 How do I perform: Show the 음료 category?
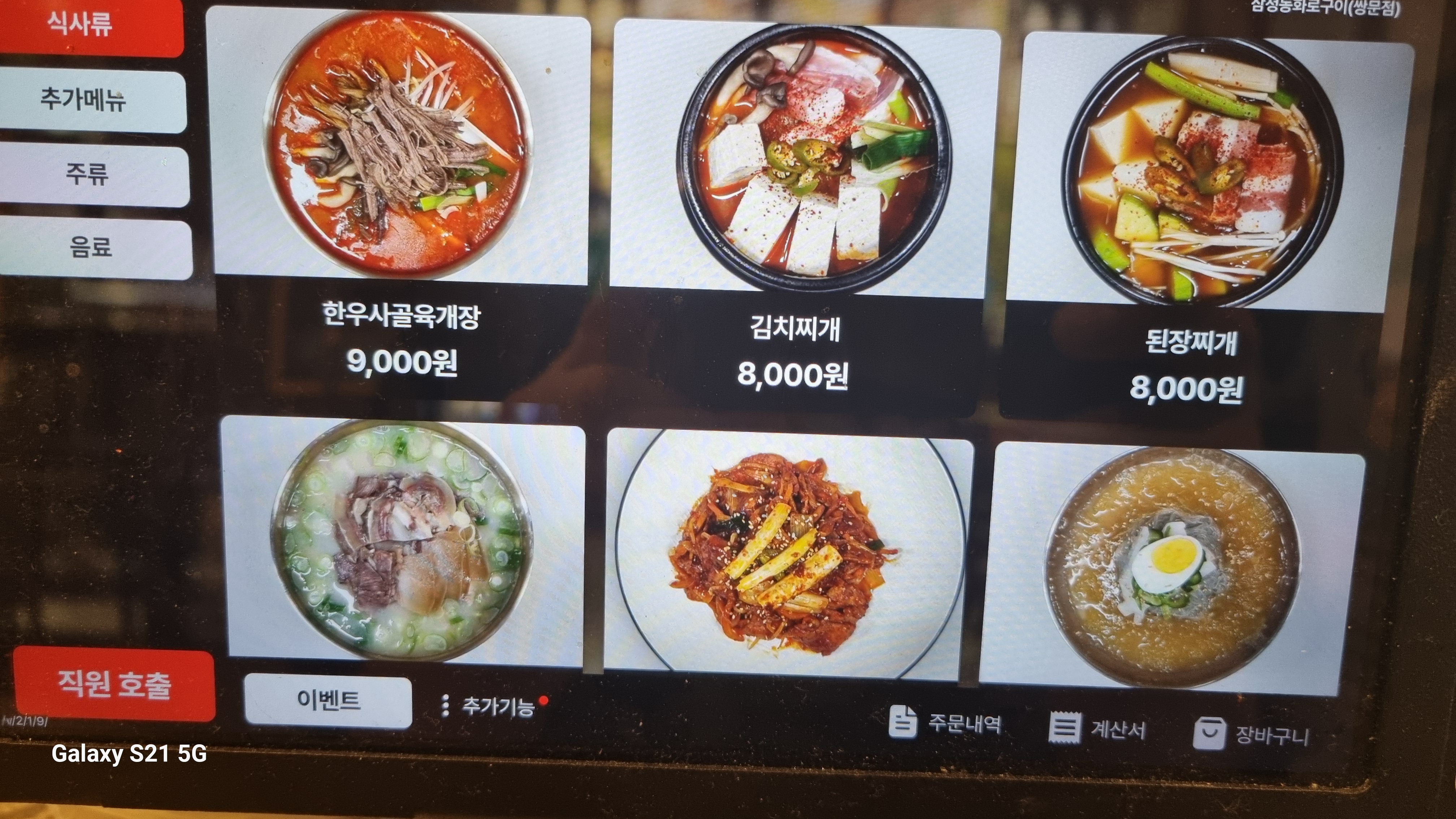click(93, 248)
